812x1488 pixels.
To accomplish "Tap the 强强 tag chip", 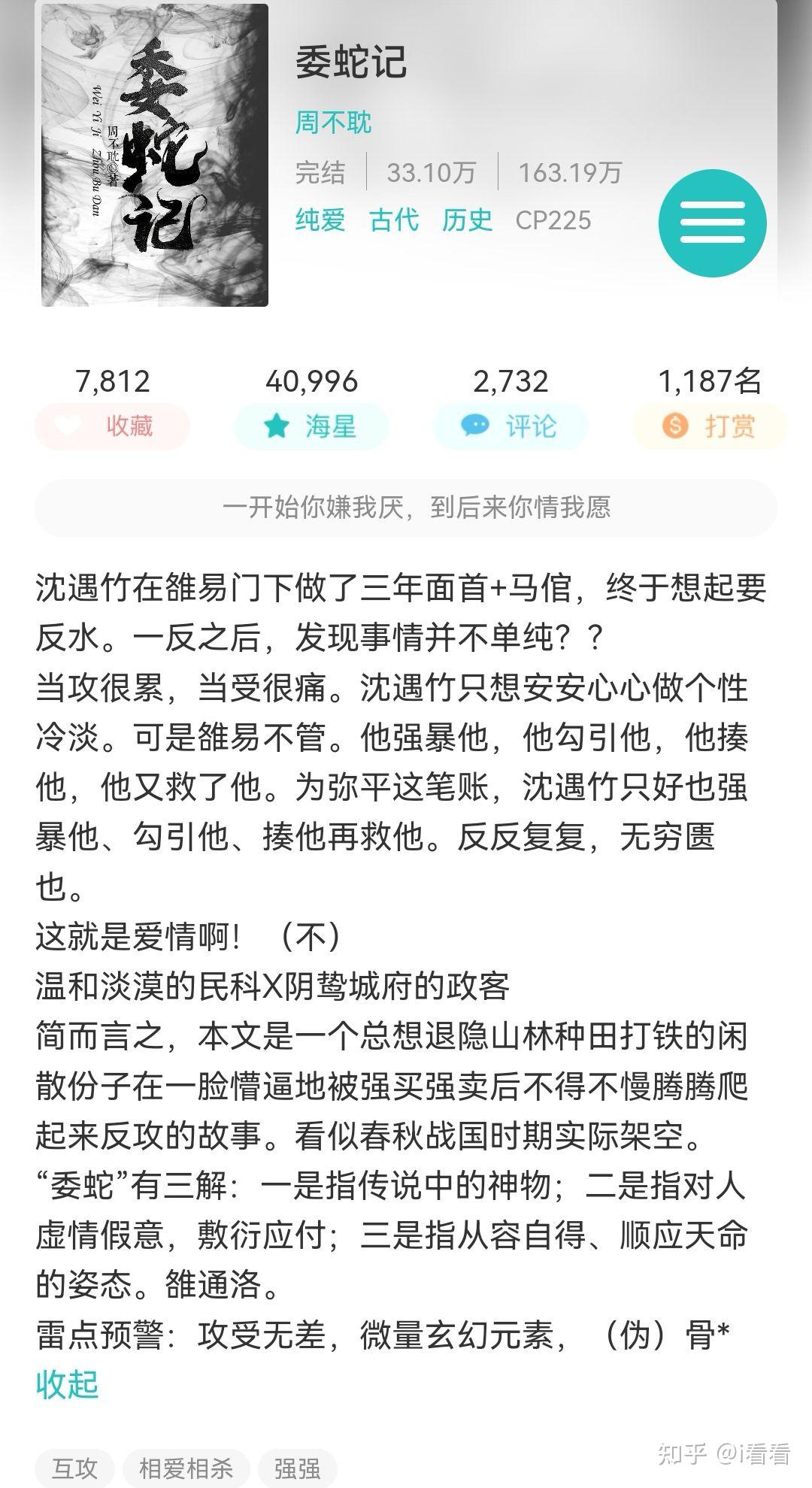I will click(297, 1468).
